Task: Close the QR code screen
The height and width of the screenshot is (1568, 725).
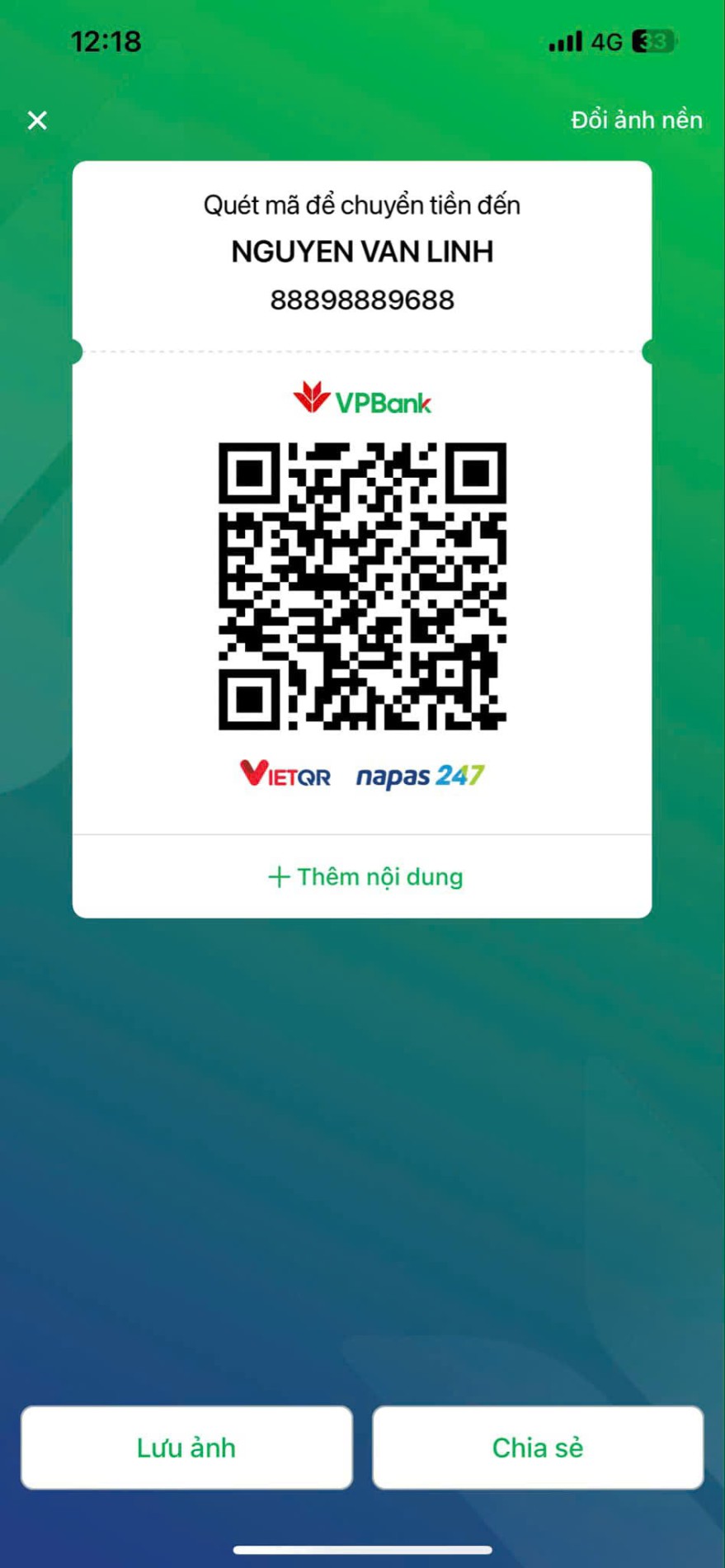Action: (37, 120)
